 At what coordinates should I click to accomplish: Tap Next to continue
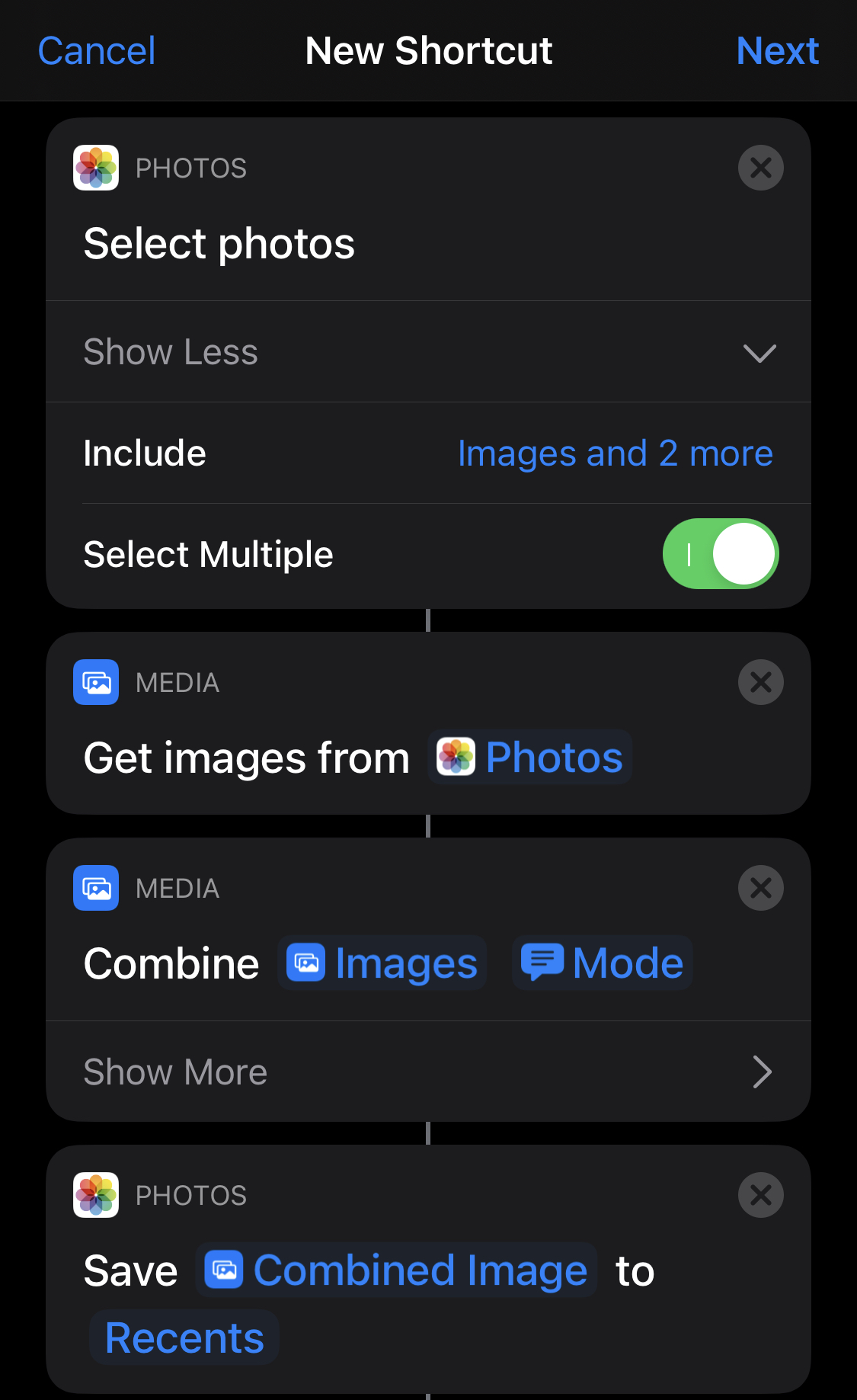coord(777,51)
